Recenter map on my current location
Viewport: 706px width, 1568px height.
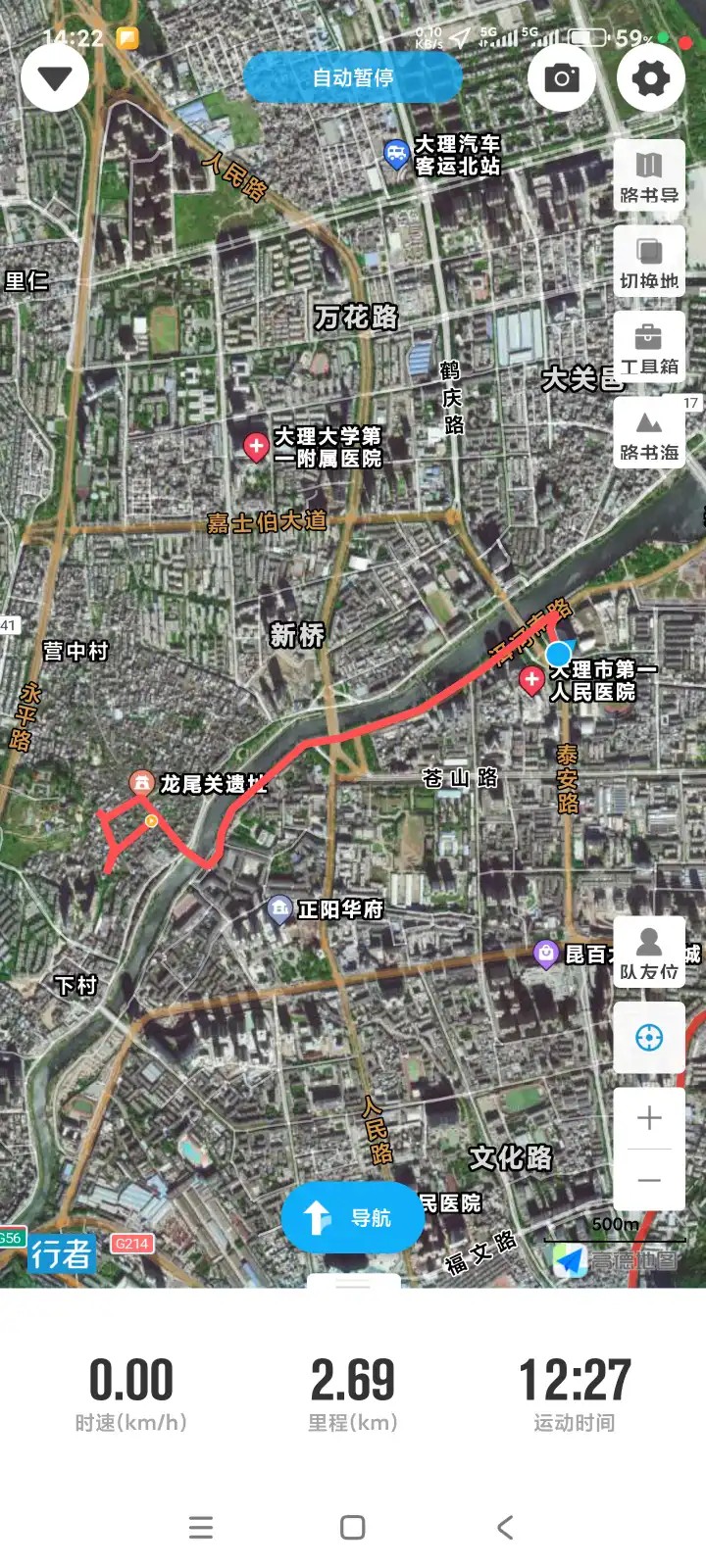click(x=649, y=1037)
